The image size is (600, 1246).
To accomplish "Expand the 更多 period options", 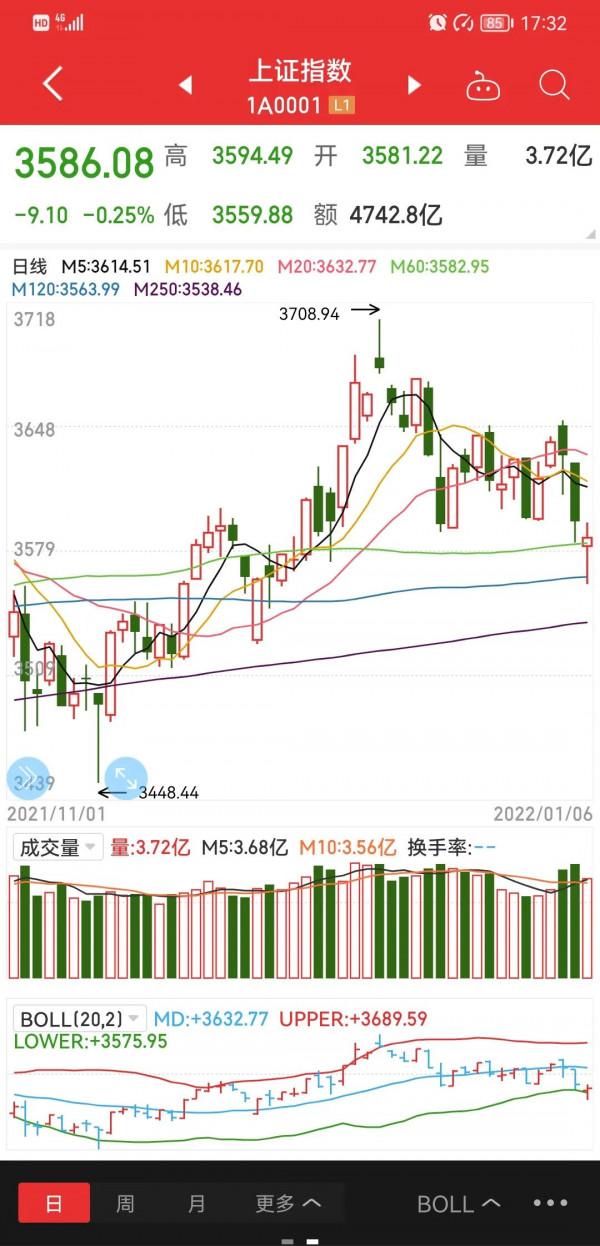I will (288, 1203).
